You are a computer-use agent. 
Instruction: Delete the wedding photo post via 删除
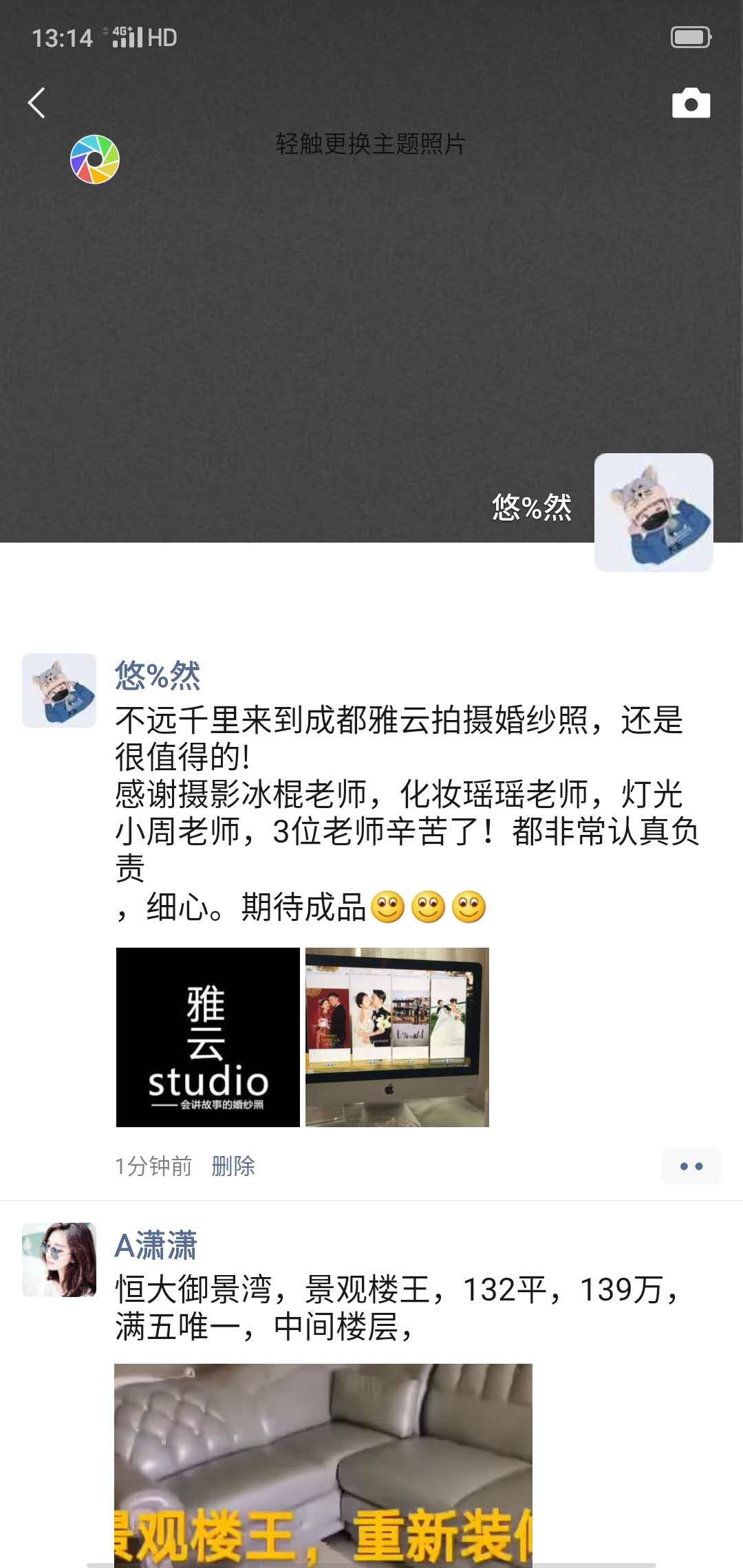[233, 1166]
